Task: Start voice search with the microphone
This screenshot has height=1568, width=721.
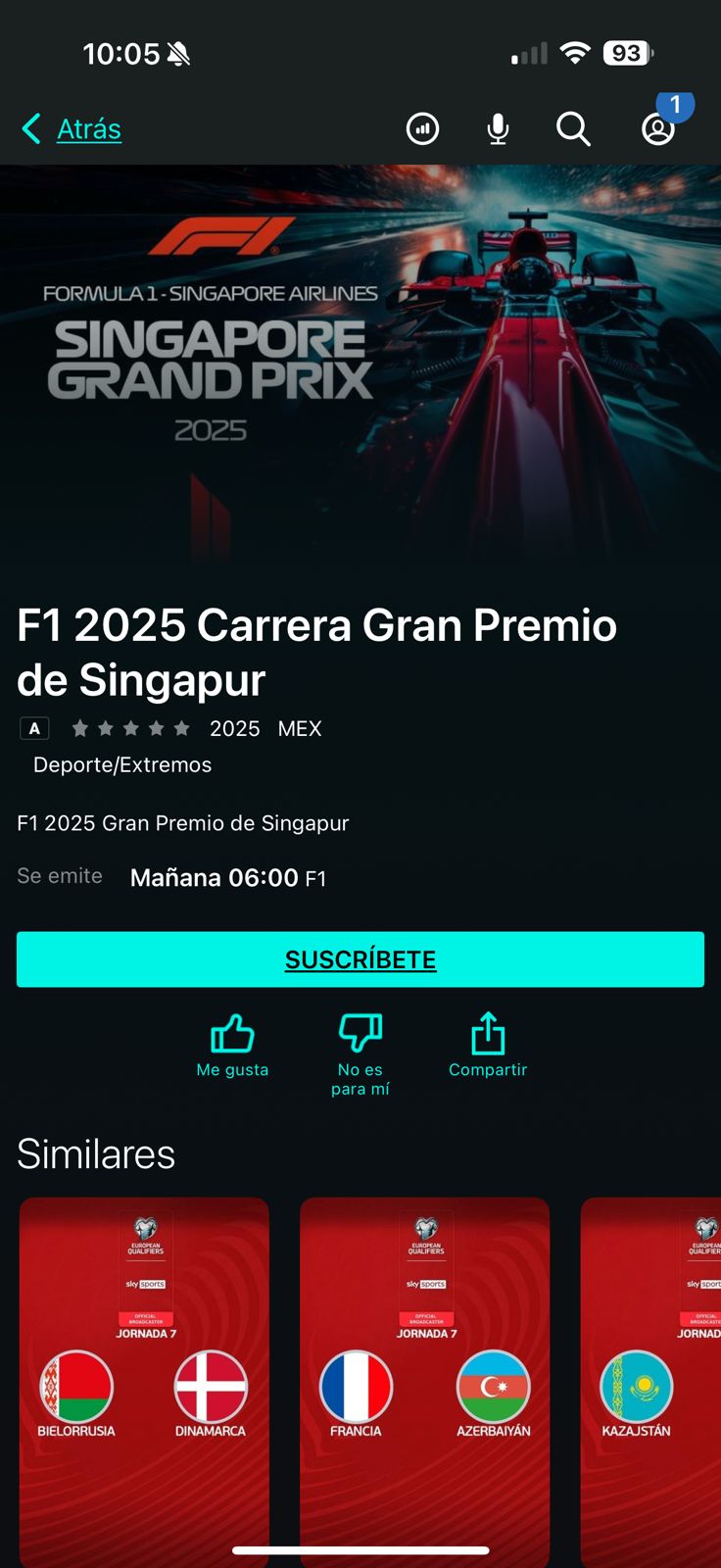Action: (x=498, y=128)
